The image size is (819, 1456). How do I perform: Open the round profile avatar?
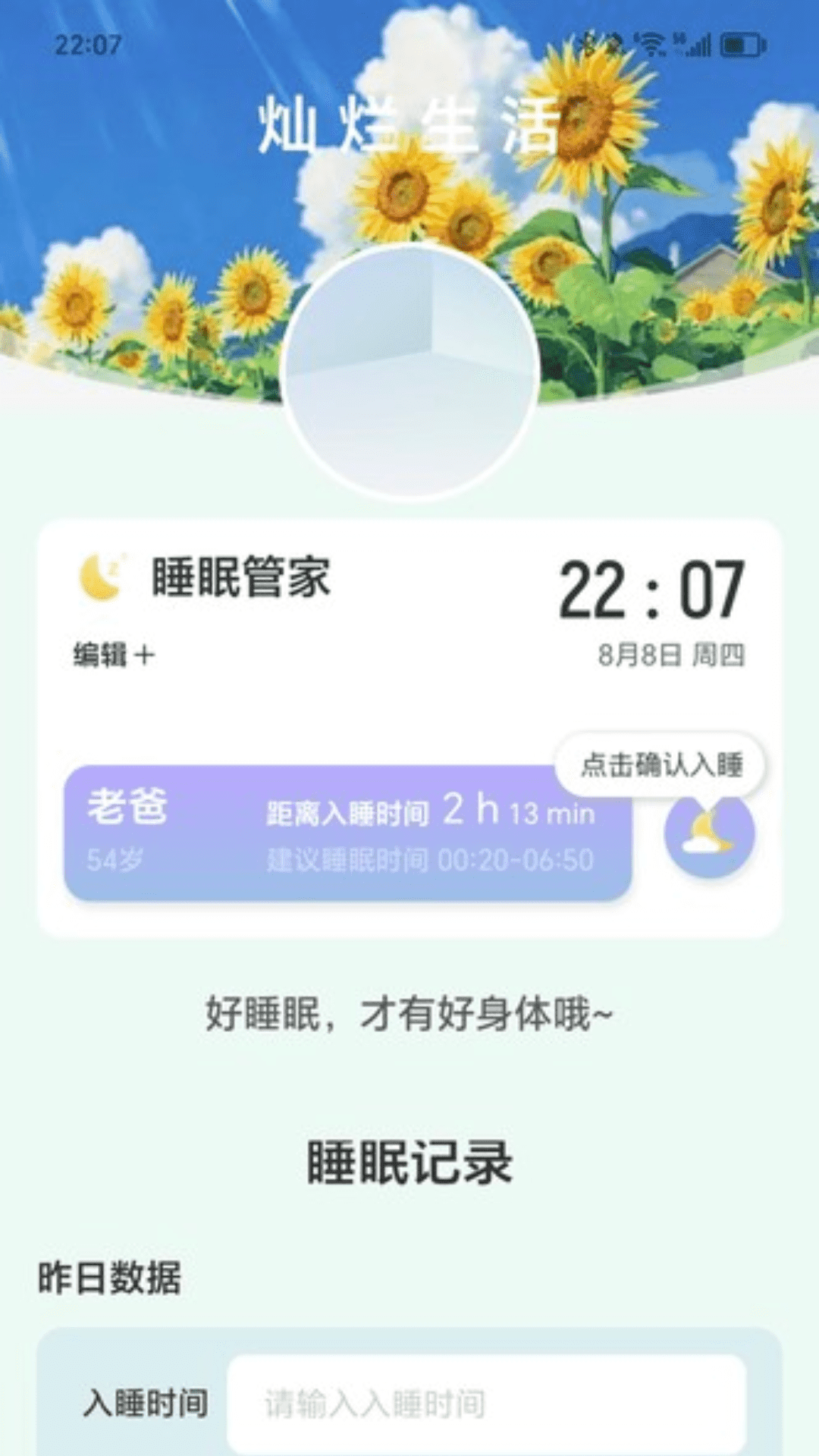point(409,372)
